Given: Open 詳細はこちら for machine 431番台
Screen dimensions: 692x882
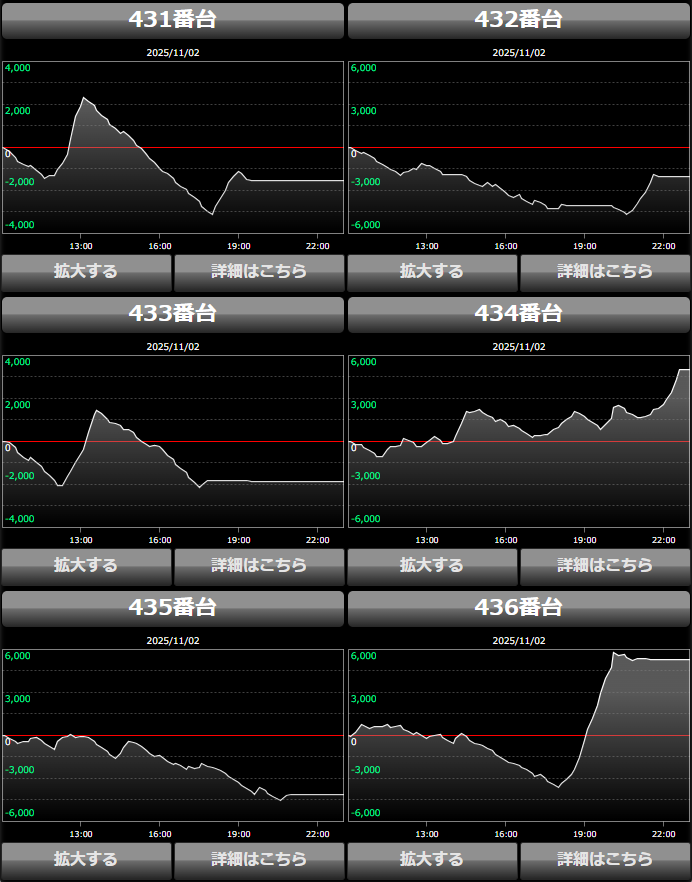Looking at the screenshot, I should (259, 271).
